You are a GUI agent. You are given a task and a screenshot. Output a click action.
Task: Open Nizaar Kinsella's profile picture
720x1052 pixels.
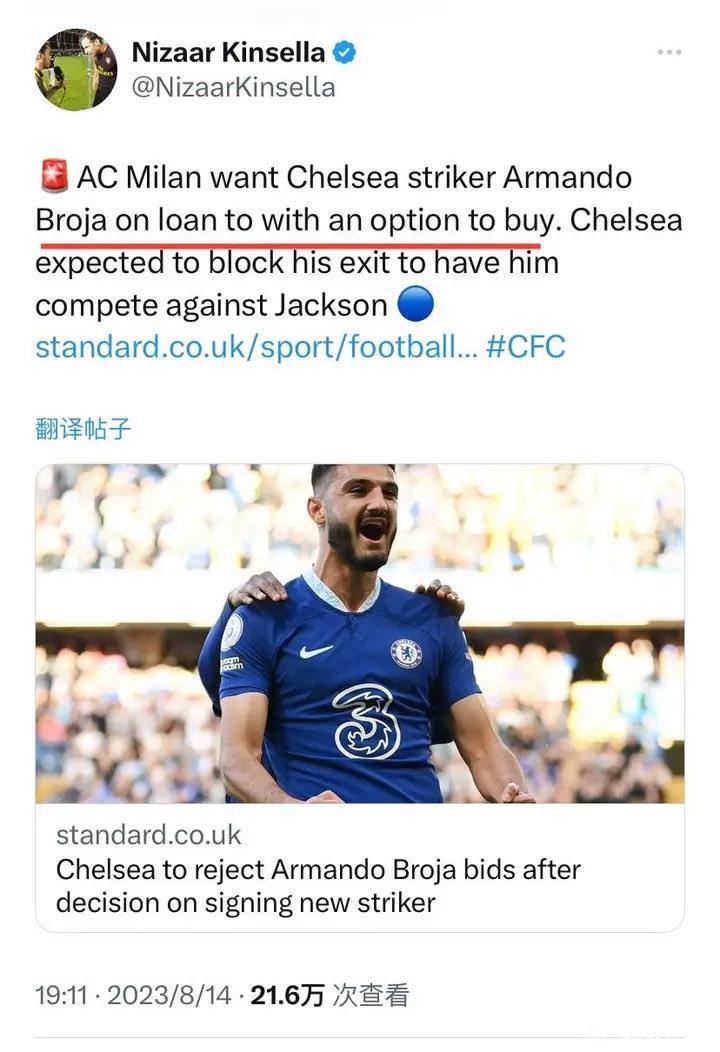(x=76, y=69)
